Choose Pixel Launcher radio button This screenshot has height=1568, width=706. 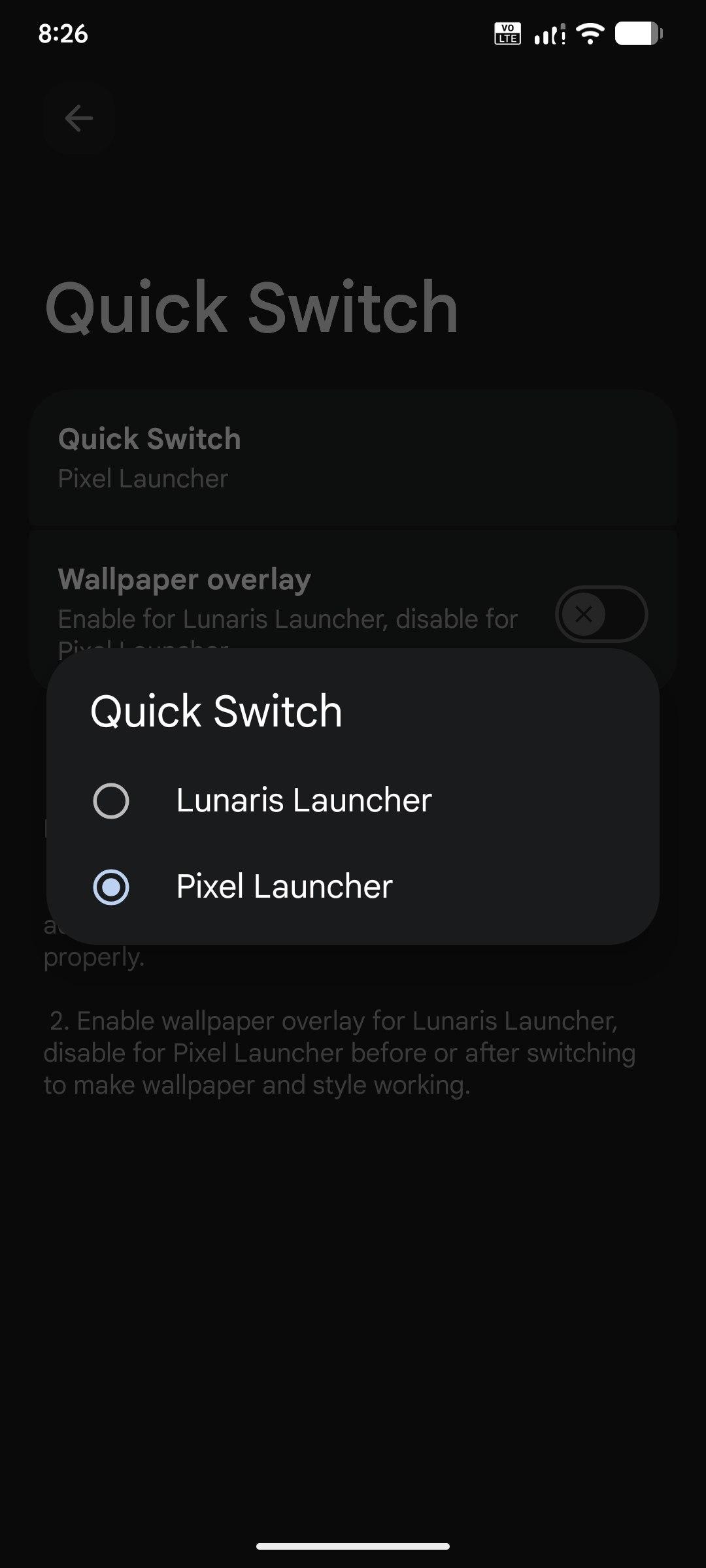point(111,887)
